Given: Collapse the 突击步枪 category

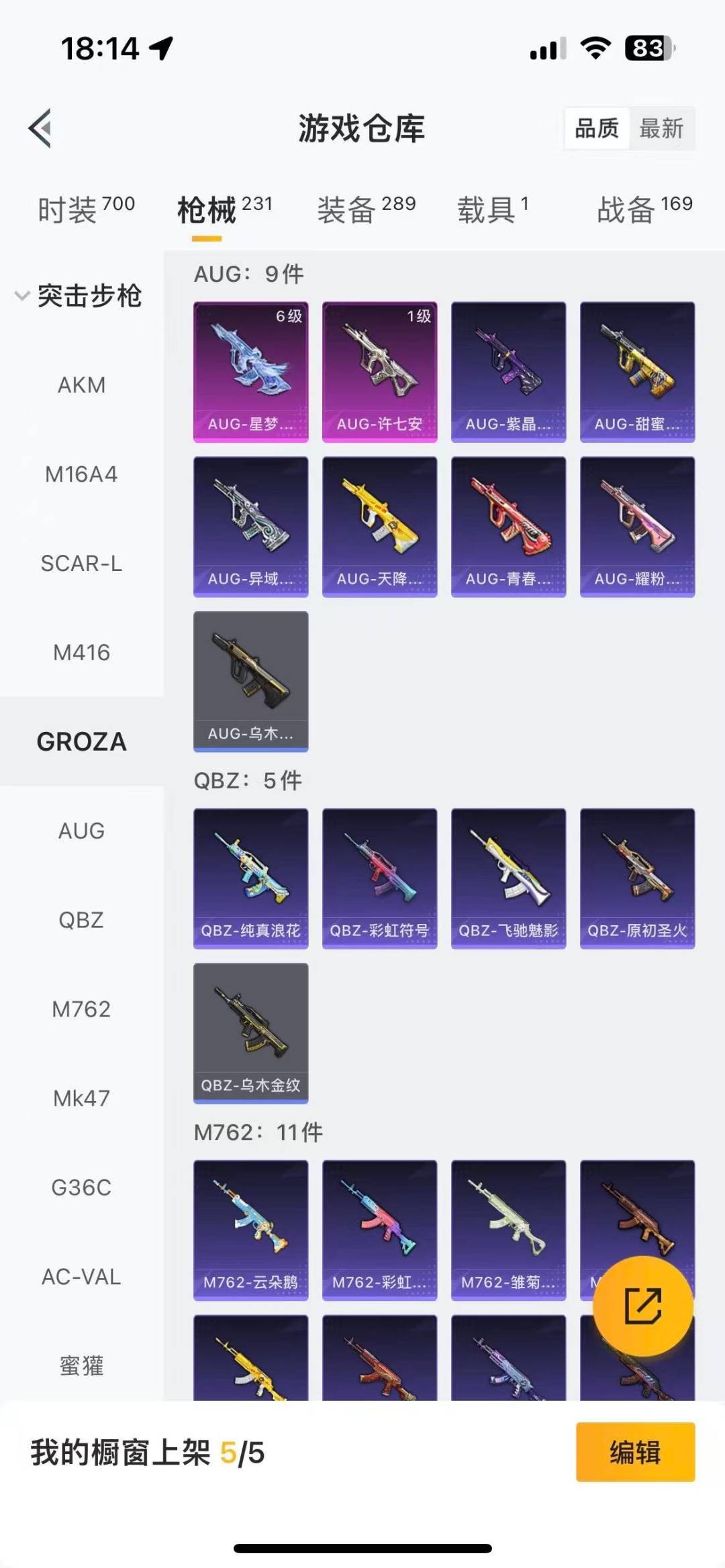Looking at the screenshot, I should (x=79, y=295).
